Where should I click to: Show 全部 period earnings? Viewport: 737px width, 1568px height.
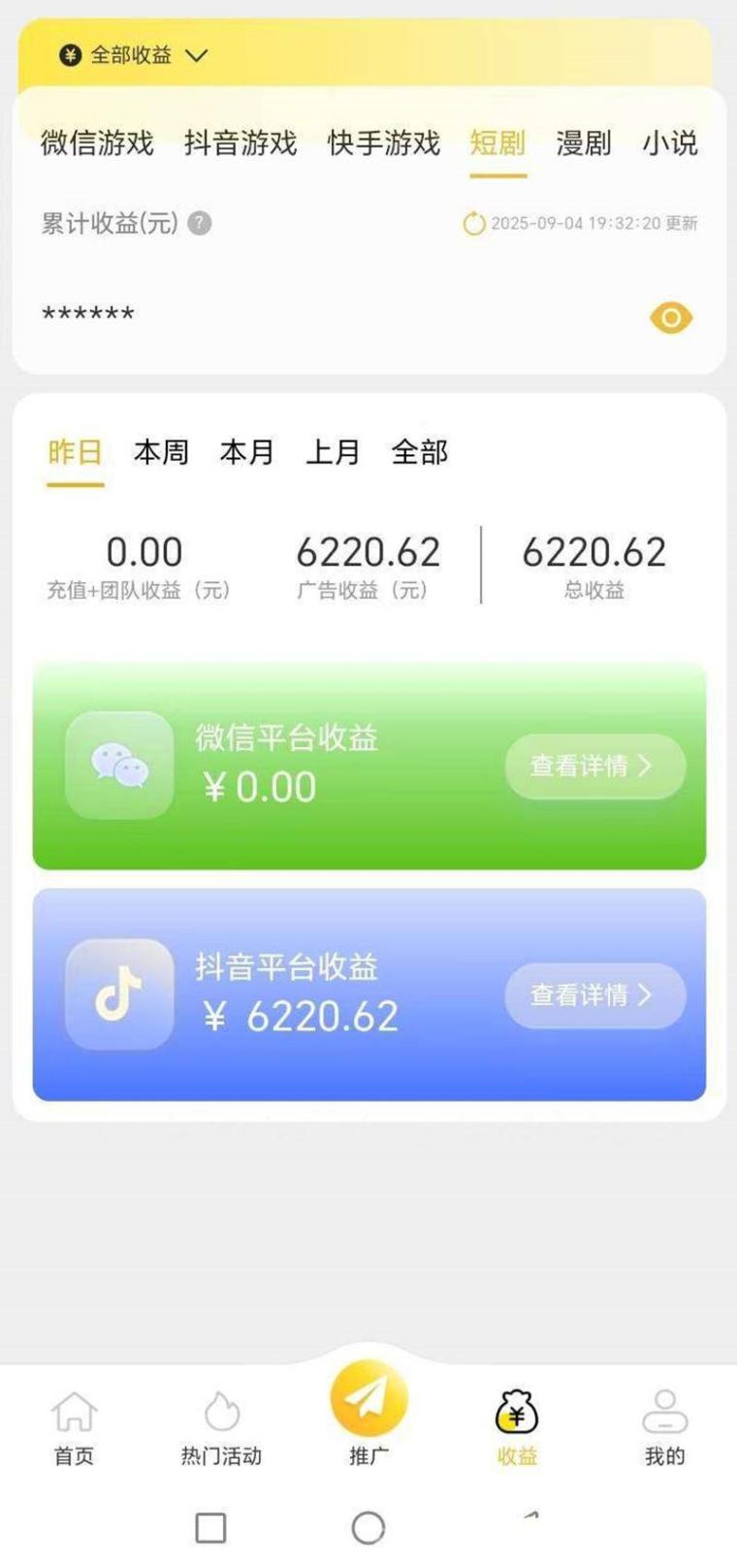click(x=419, y=452)
